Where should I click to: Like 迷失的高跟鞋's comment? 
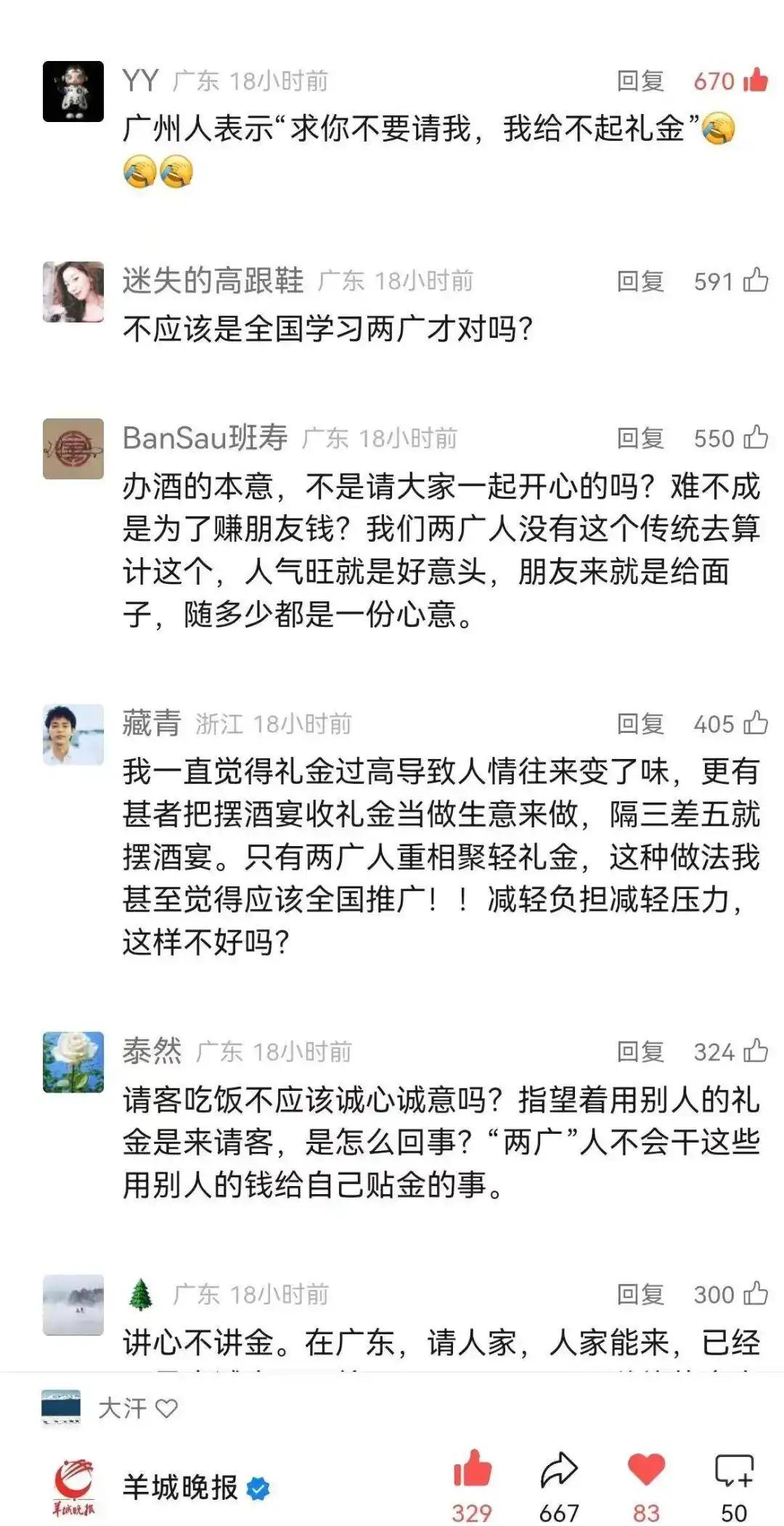click(756, 280)
